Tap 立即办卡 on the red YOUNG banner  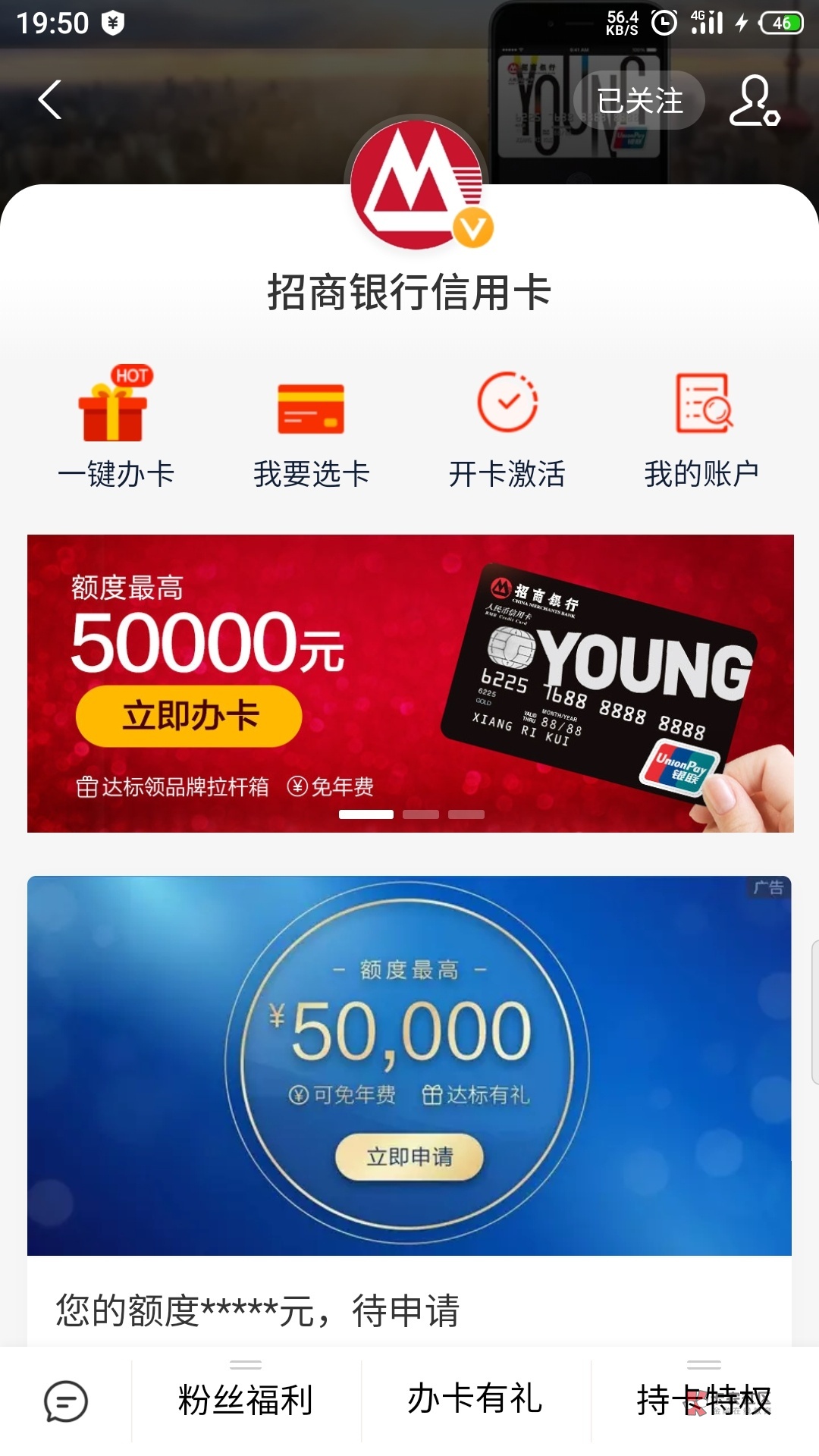(x=189, y=716)
